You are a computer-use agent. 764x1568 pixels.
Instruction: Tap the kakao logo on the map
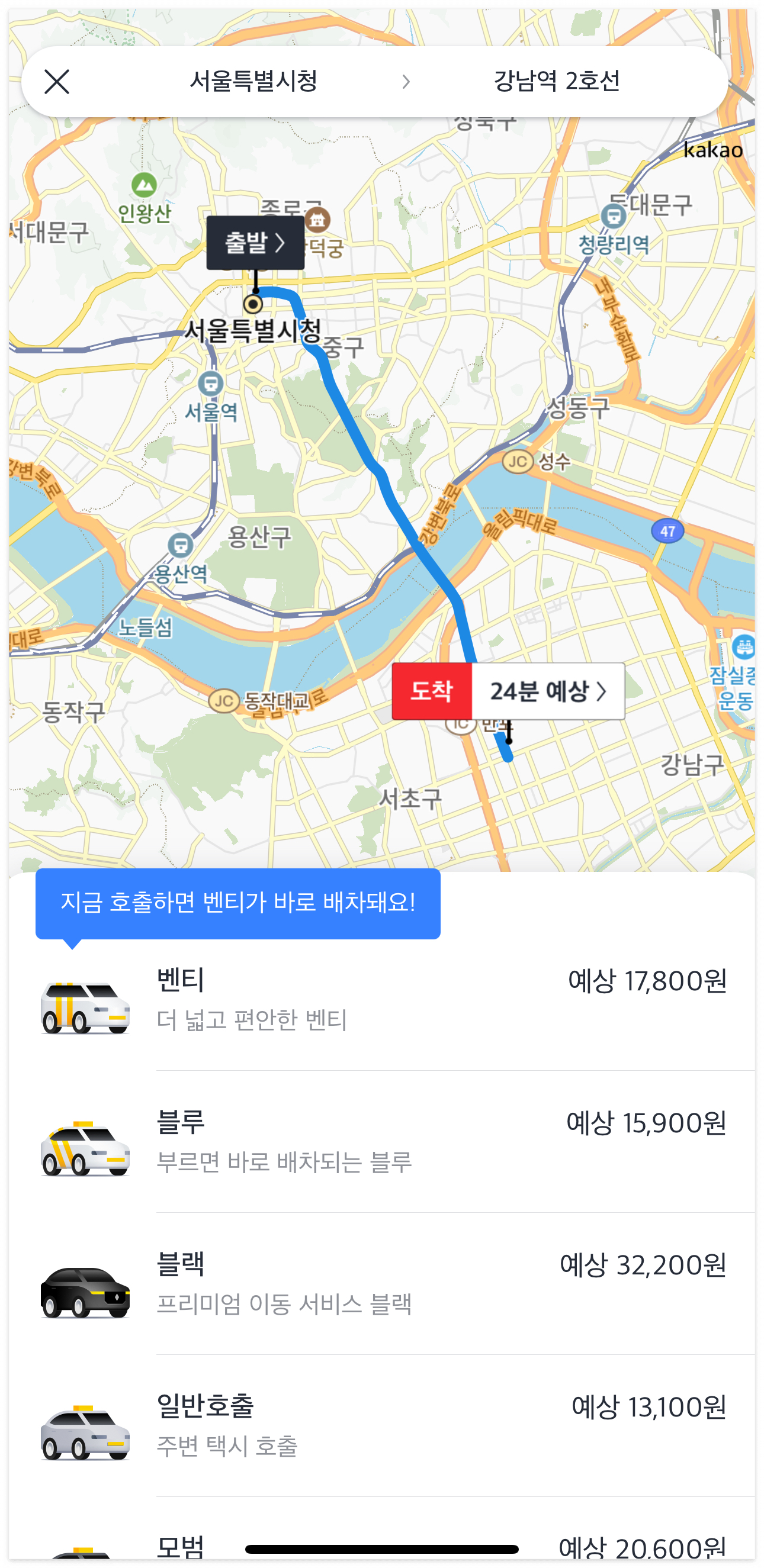(712, 150)
